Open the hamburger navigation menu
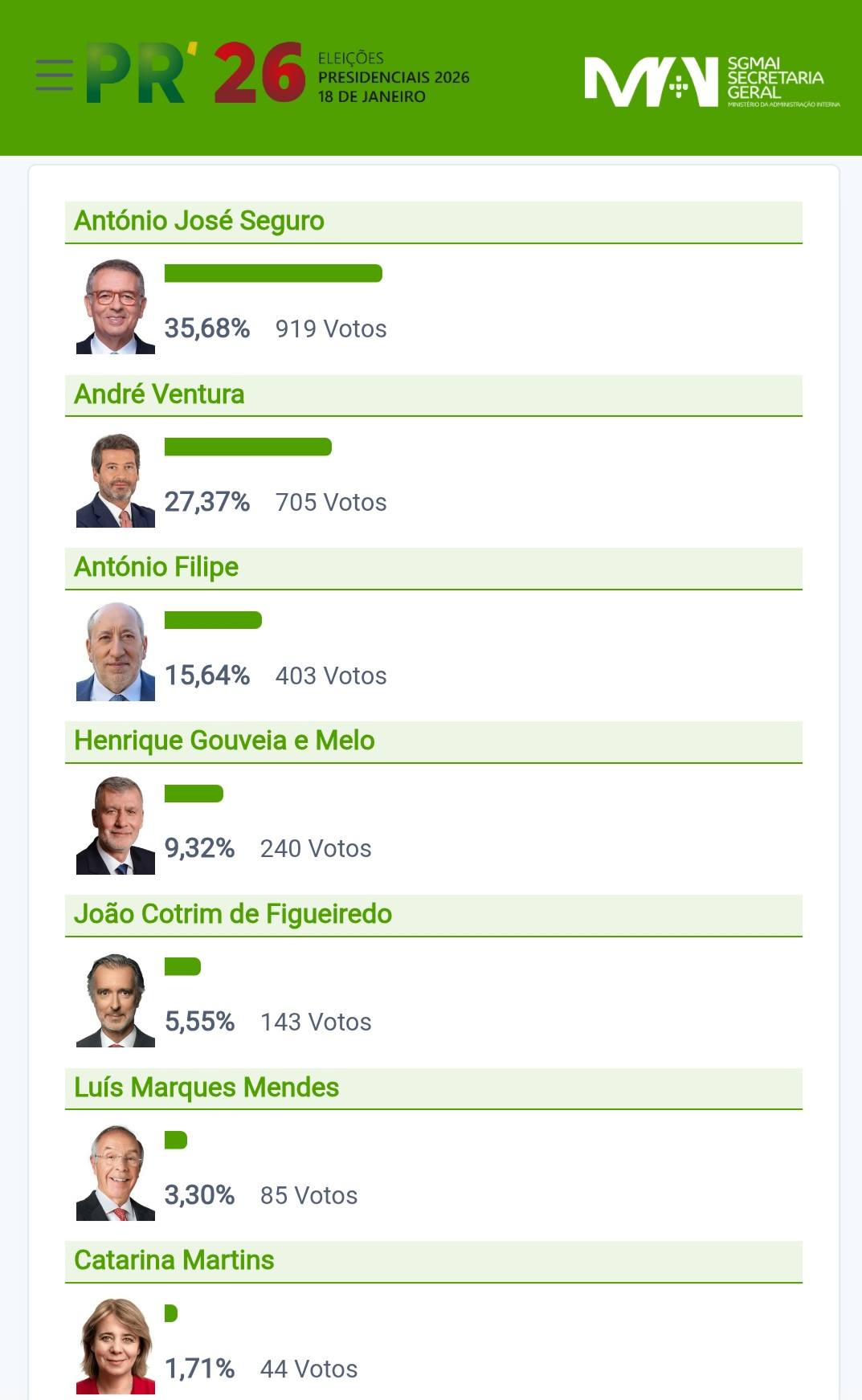Image resolution: width=862 pixels, height=1400 pixels. (54, 75)
